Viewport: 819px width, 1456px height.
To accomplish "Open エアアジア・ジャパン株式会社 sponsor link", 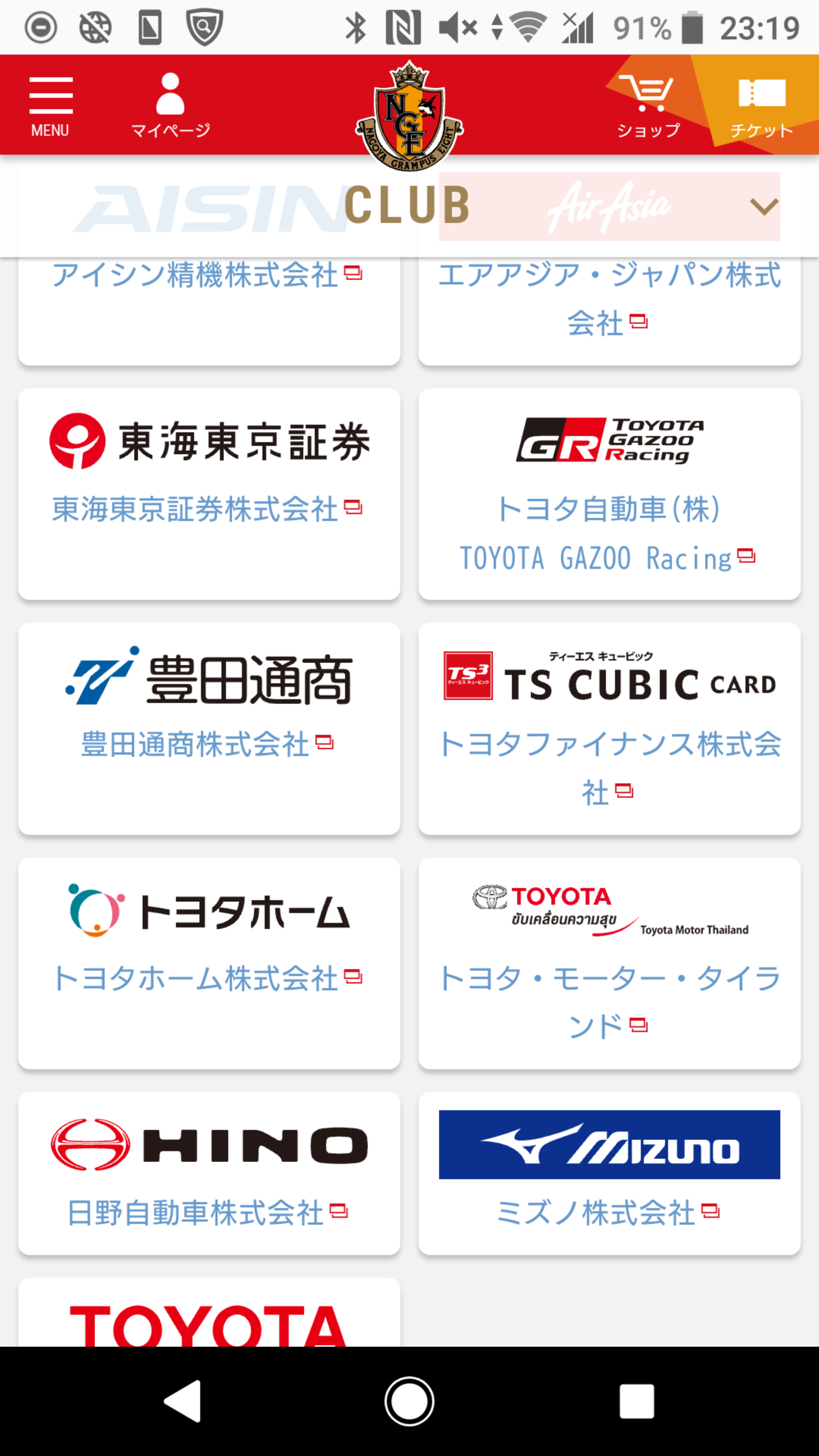I will (x=609, y=299).
